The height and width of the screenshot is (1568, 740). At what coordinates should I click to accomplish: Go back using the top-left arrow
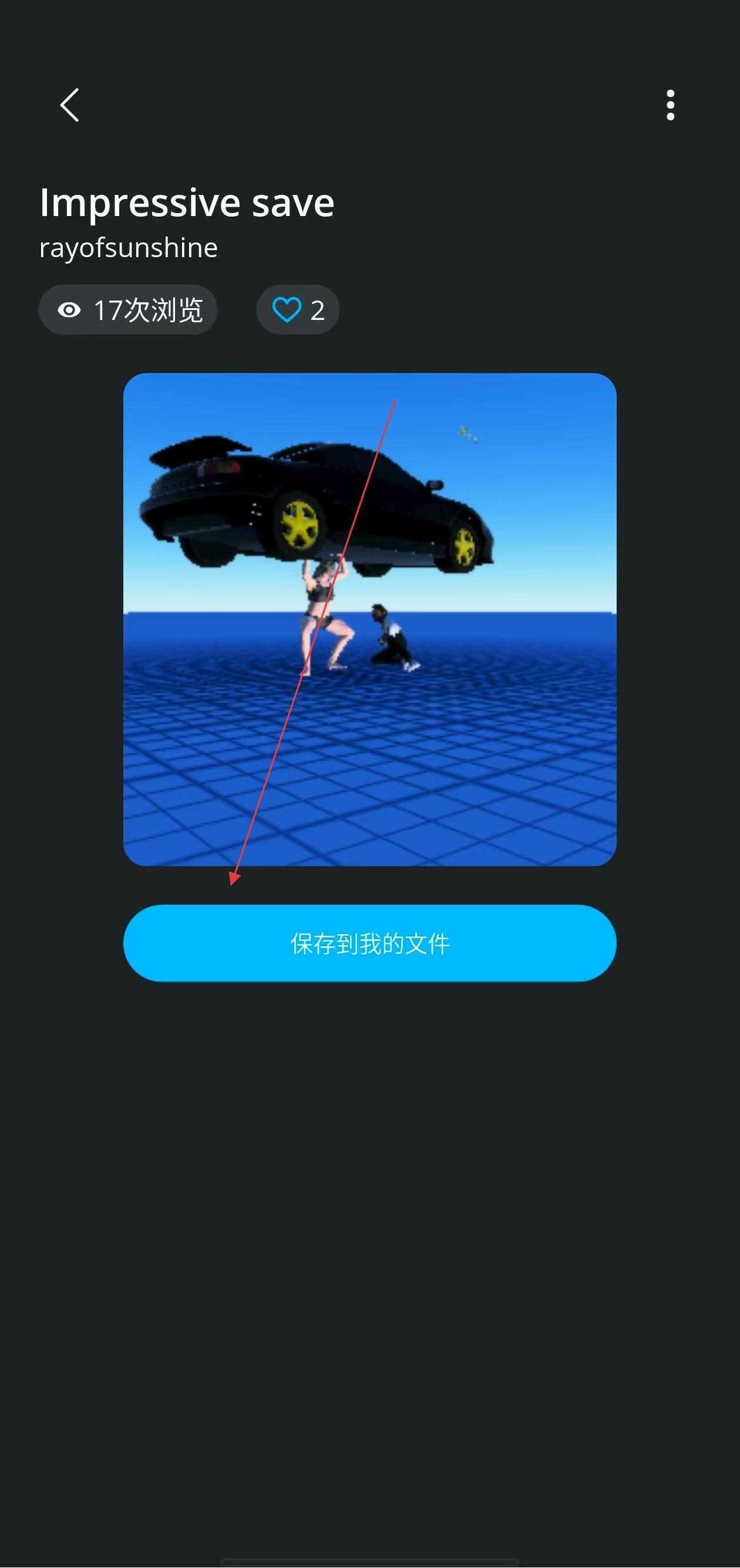pos(69,104)
